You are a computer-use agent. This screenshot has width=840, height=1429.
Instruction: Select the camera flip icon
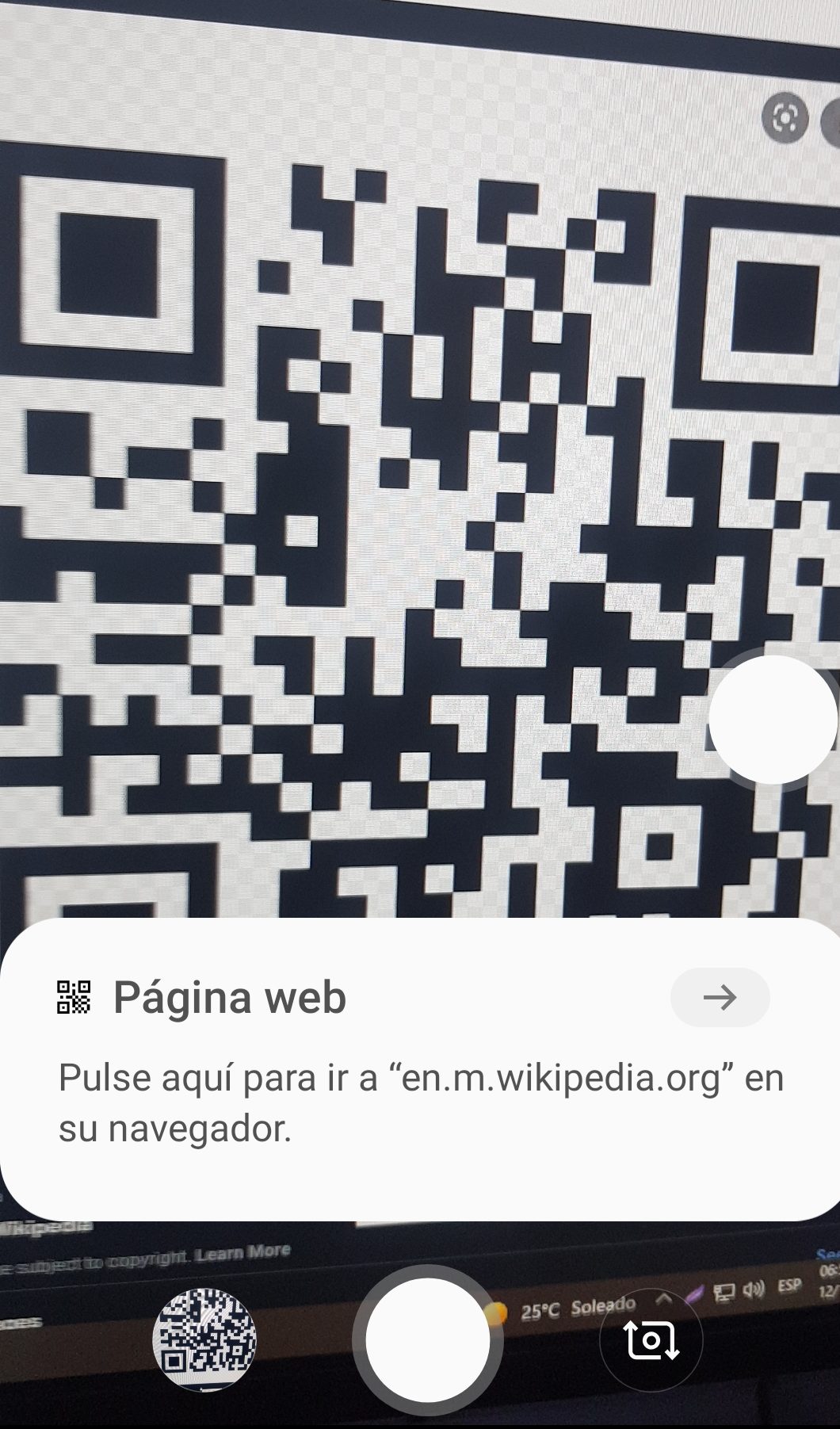click(x=651, y=1339)
